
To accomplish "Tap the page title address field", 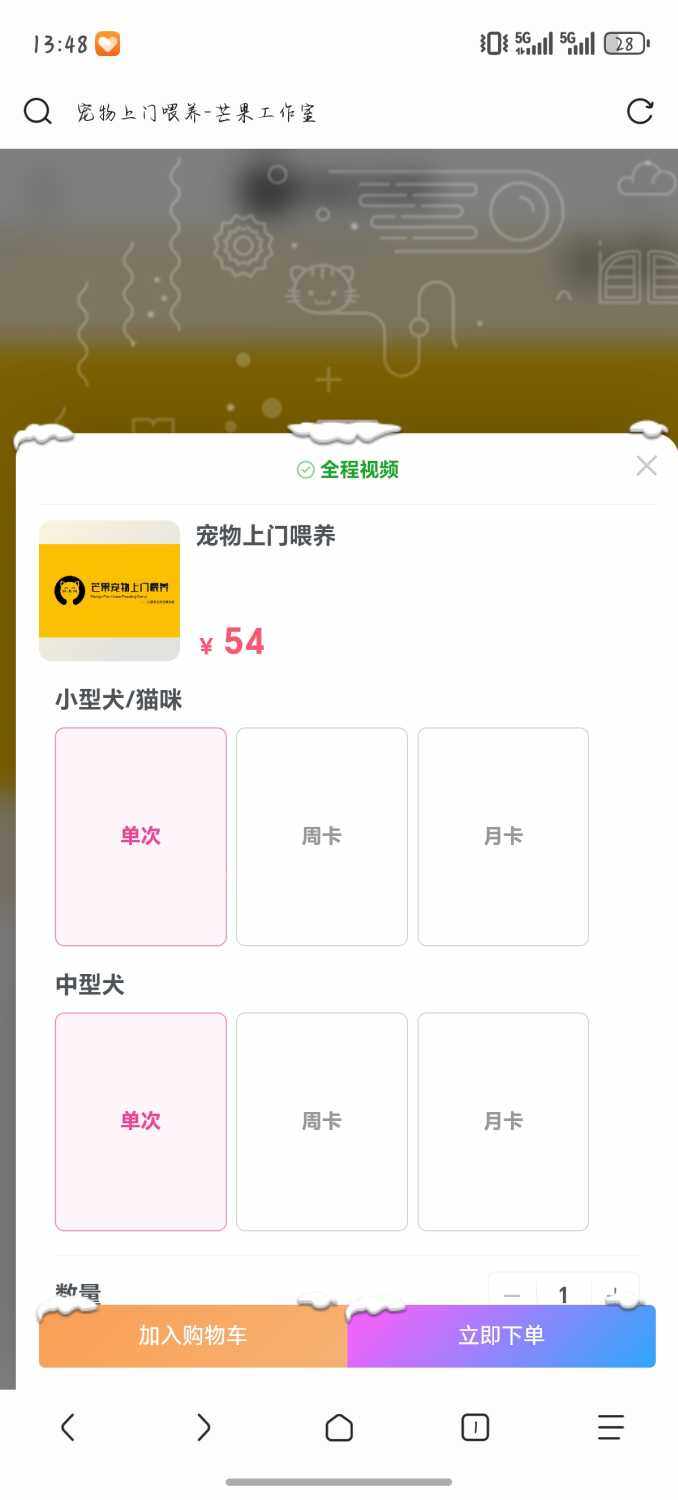I will point(300,112).
